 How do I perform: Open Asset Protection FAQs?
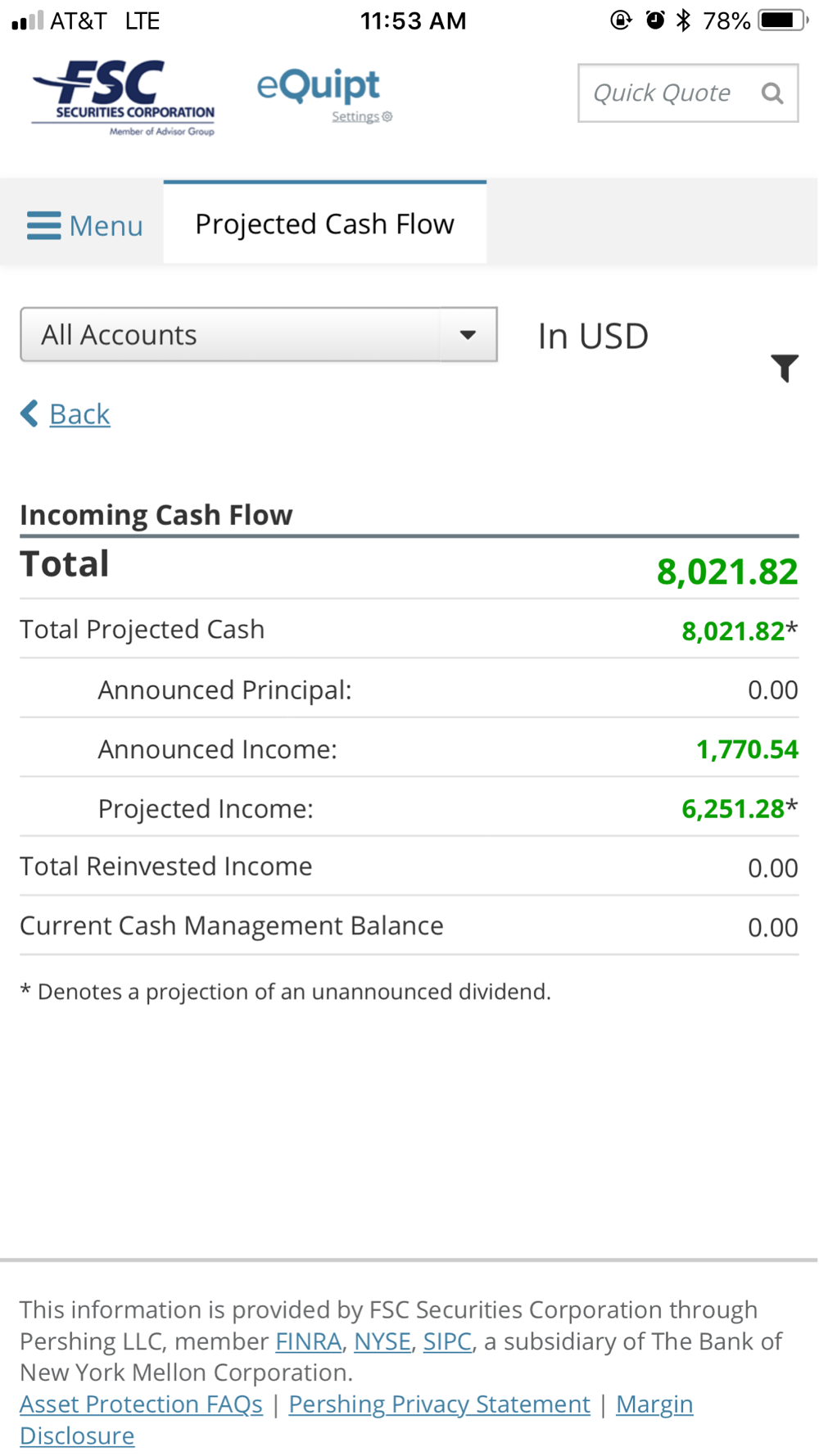tap(141, 1404)
